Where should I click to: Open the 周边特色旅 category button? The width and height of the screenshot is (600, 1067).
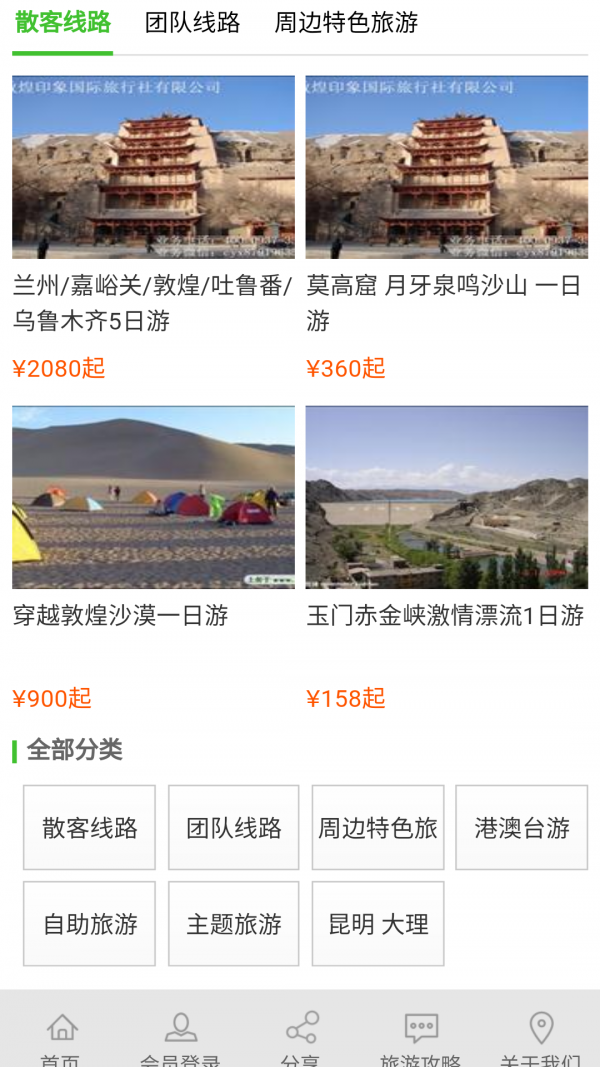[x=378, y=828]
